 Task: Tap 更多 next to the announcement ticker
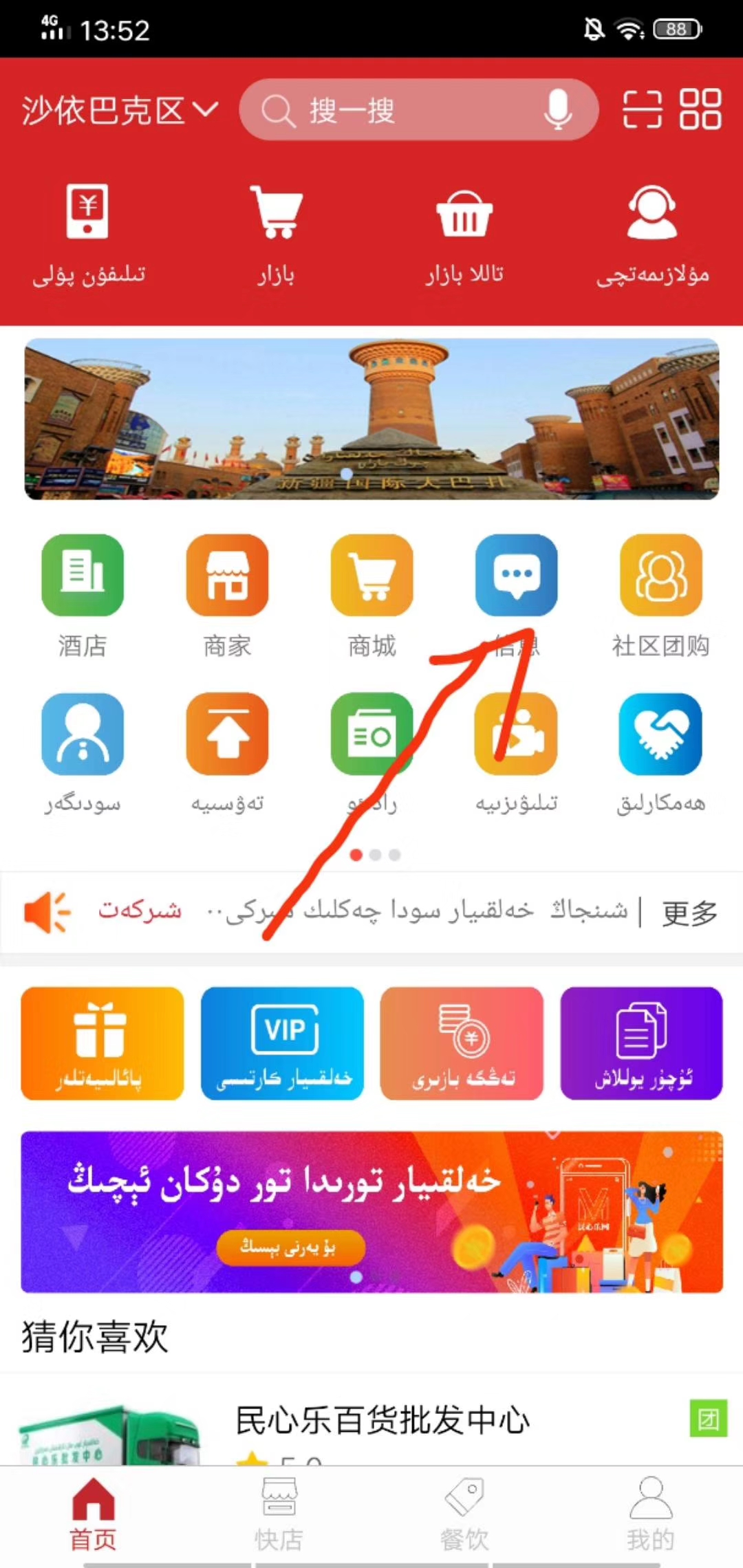coord(689,913)
